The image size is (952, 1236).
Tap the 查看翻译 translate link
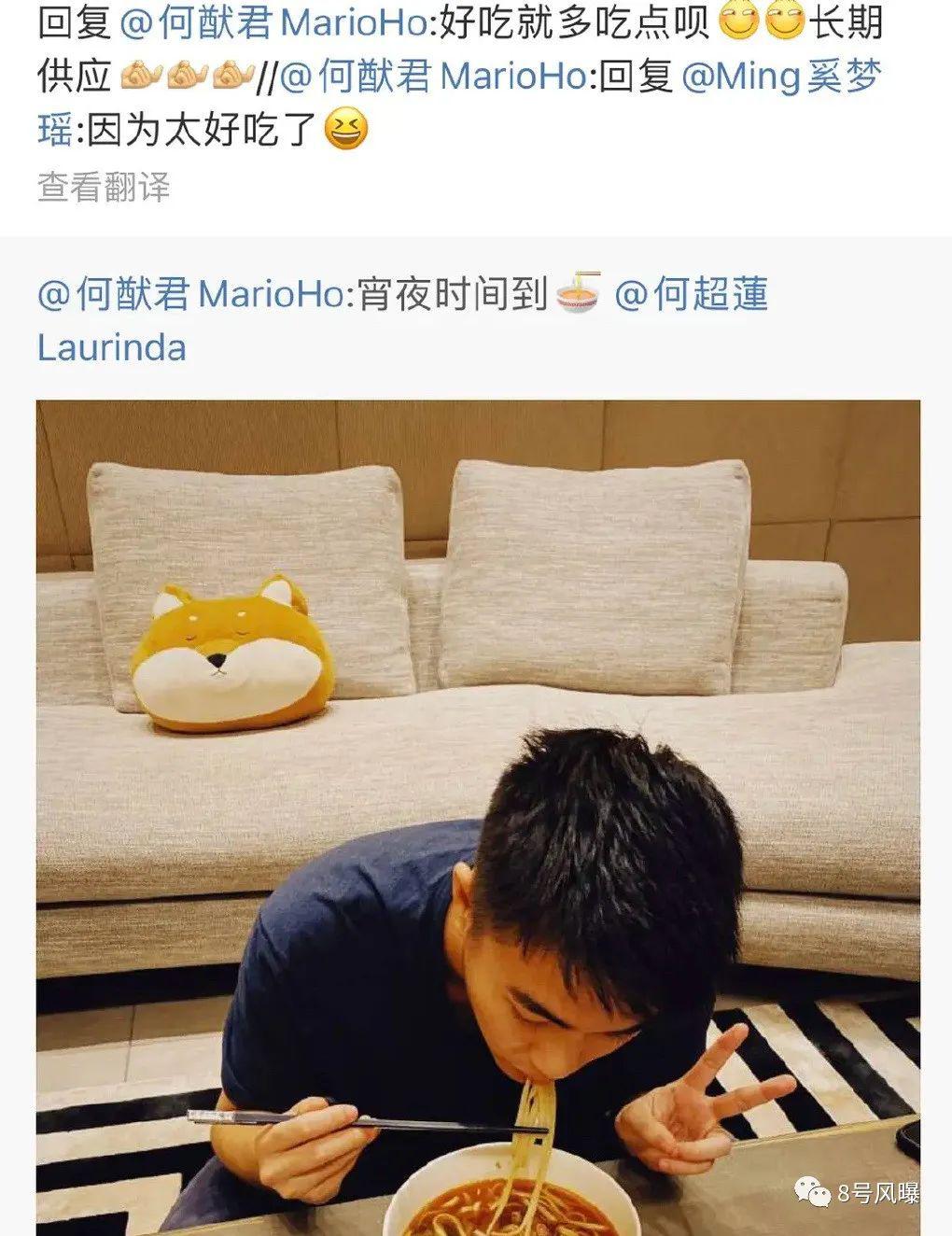click(104, 188)
